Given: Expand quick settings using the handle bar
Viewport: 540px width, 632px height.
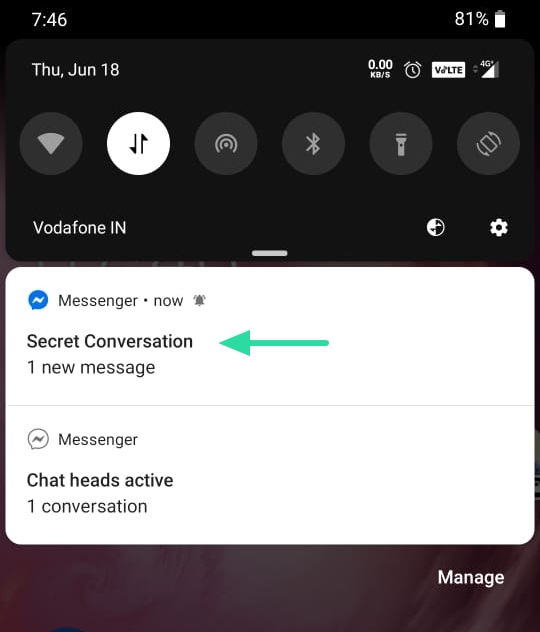Looking at the screenshot, I should [270, 253].
